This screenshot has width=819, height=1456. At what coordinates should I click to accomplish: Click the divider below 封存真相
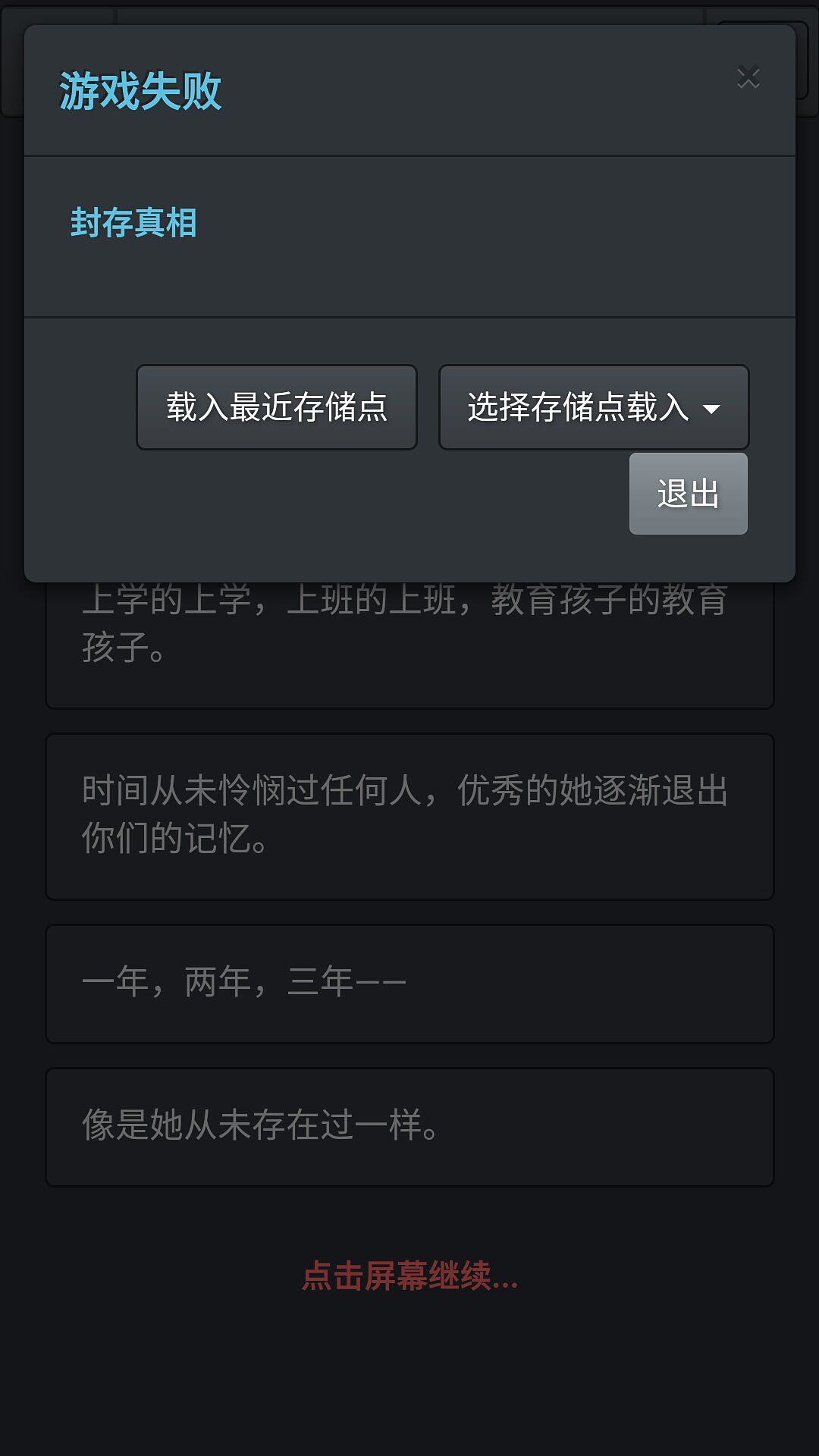[409, 317]
